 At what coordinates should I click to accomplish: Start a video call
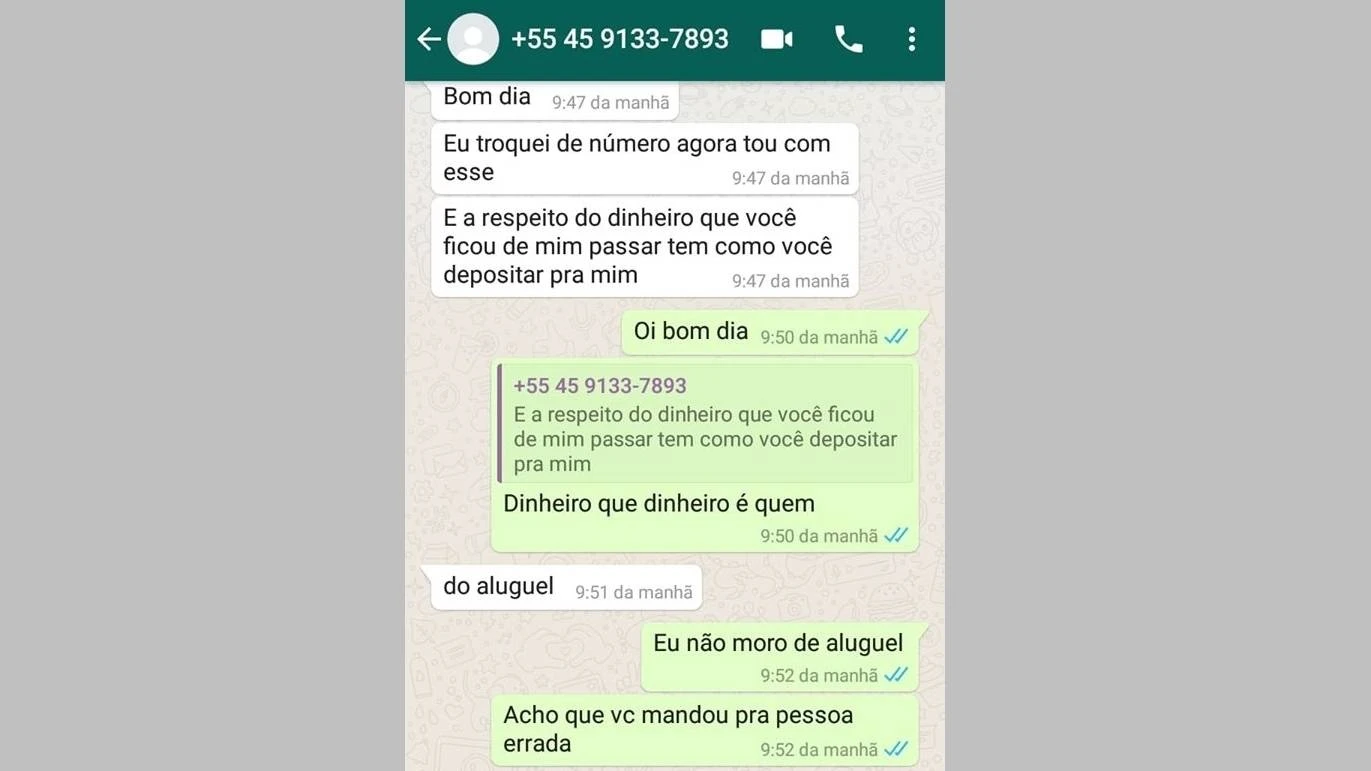[776, 39]
